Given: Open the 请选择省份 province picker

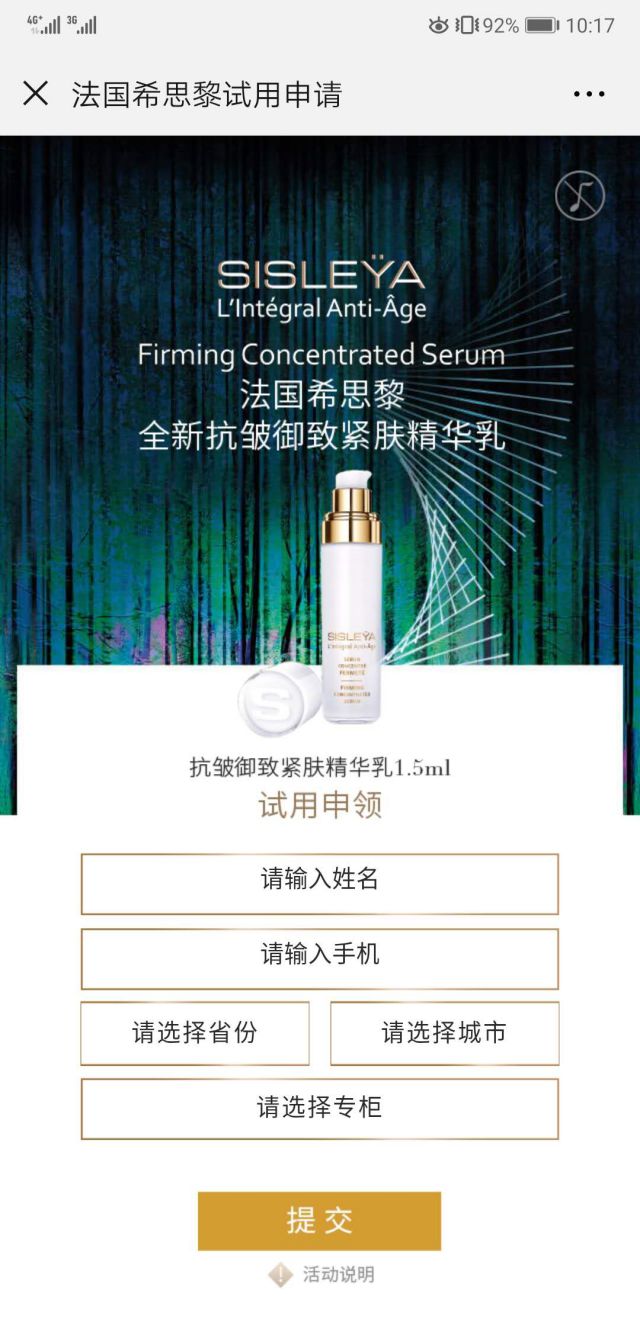Looking at the screenshot, I should tap(195, 1033).
